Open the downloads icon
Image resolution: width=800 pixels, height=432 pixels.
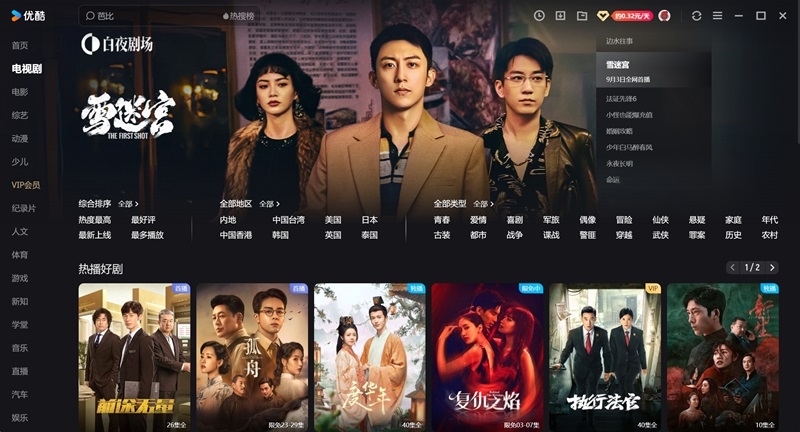point(560,16)
